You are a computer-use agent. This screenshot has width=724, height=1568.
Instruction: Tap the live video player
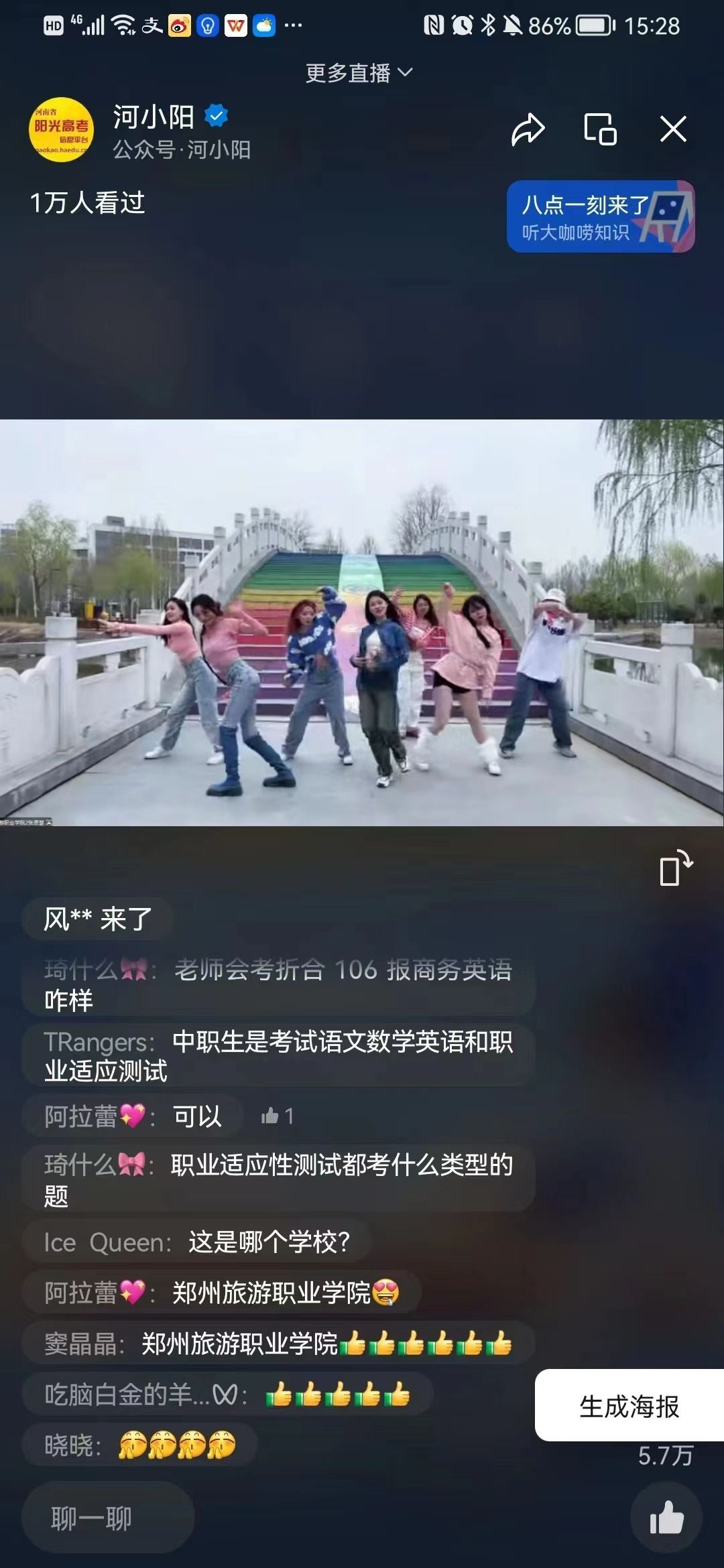coord(362,623)
